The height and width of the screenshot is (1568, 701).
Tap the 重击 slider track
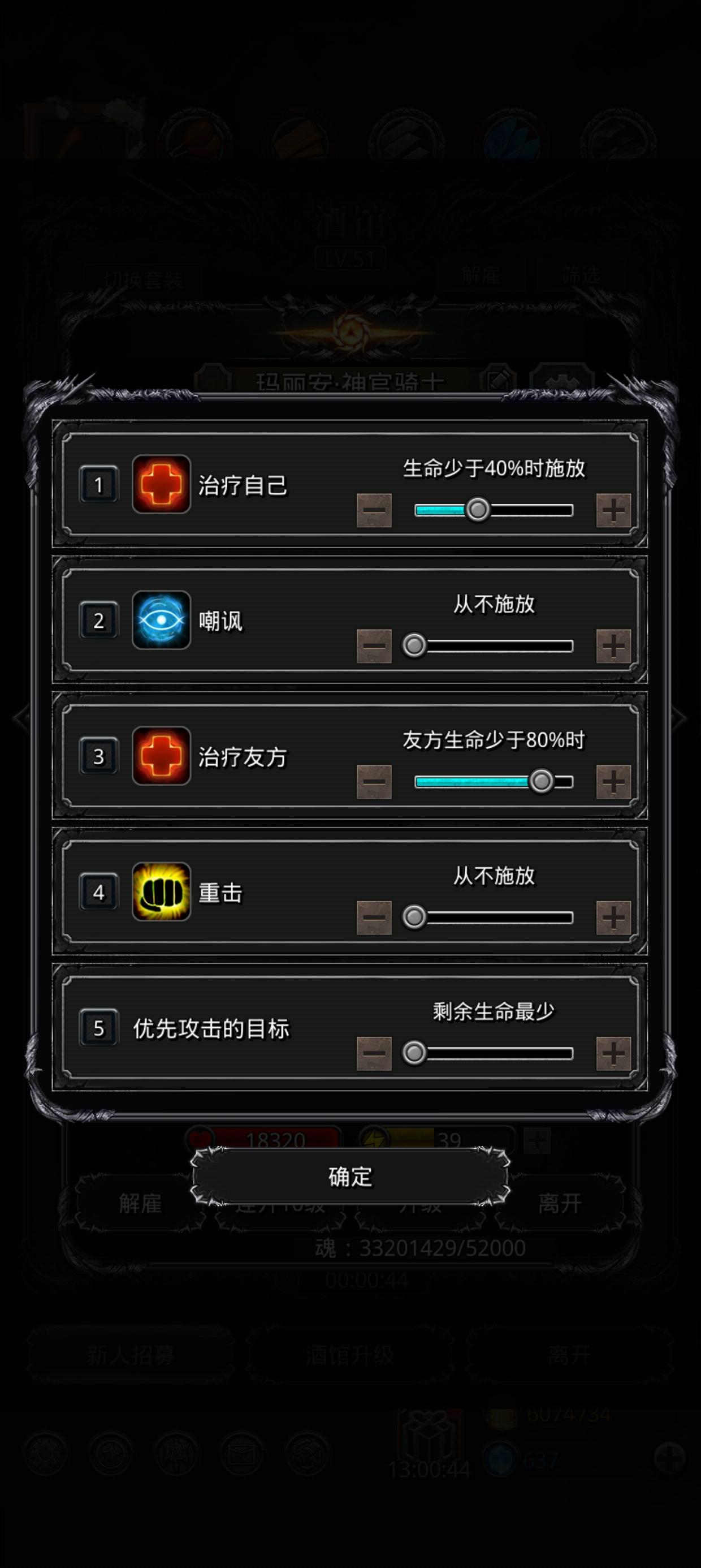pos(494,917)
